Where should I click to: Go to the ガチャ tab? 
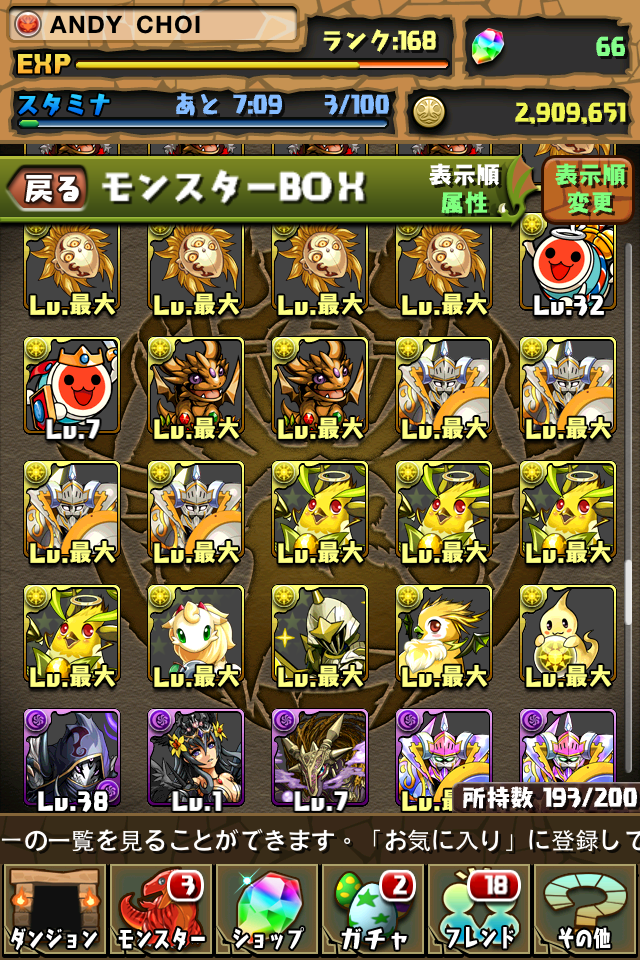point(372,910)
